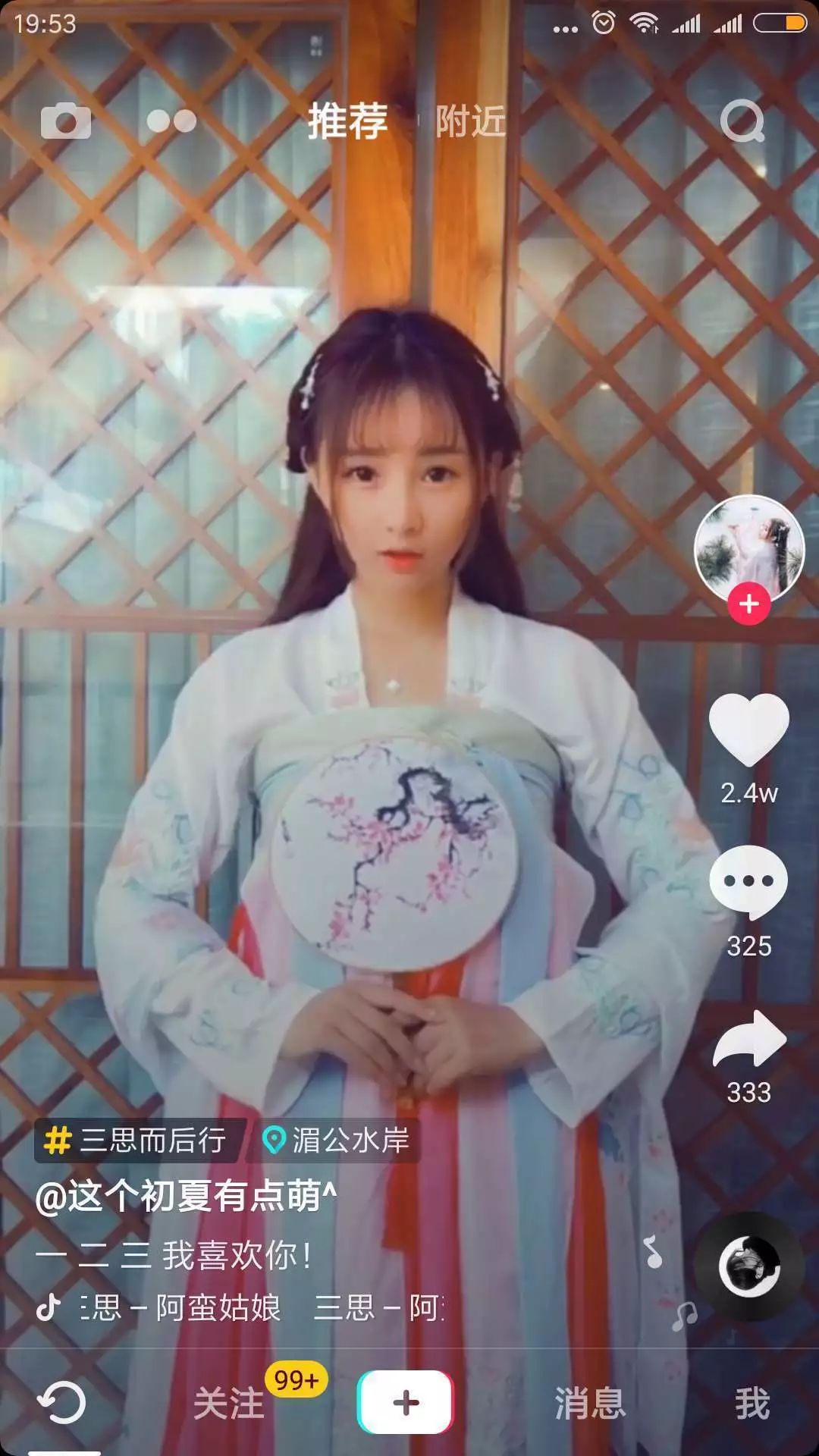
Task: Open the search magnifier
Action: 742,121
